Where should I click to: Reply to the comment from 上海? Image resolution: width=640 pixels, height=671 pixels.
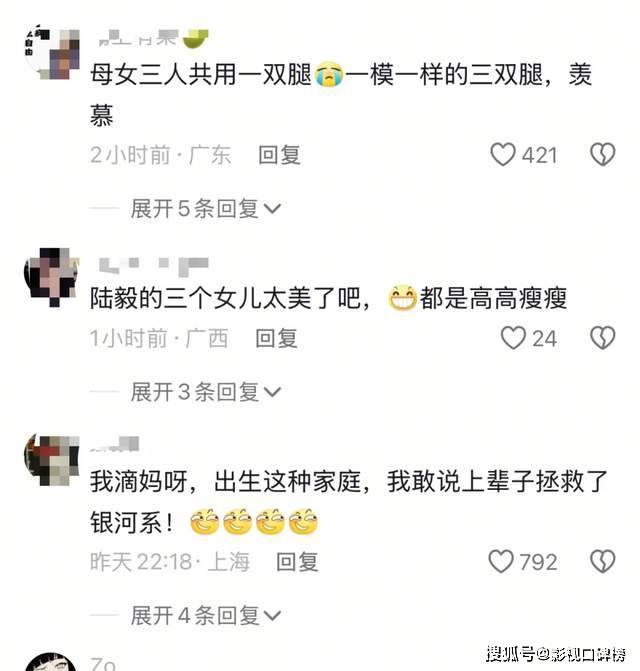[297, 561]
